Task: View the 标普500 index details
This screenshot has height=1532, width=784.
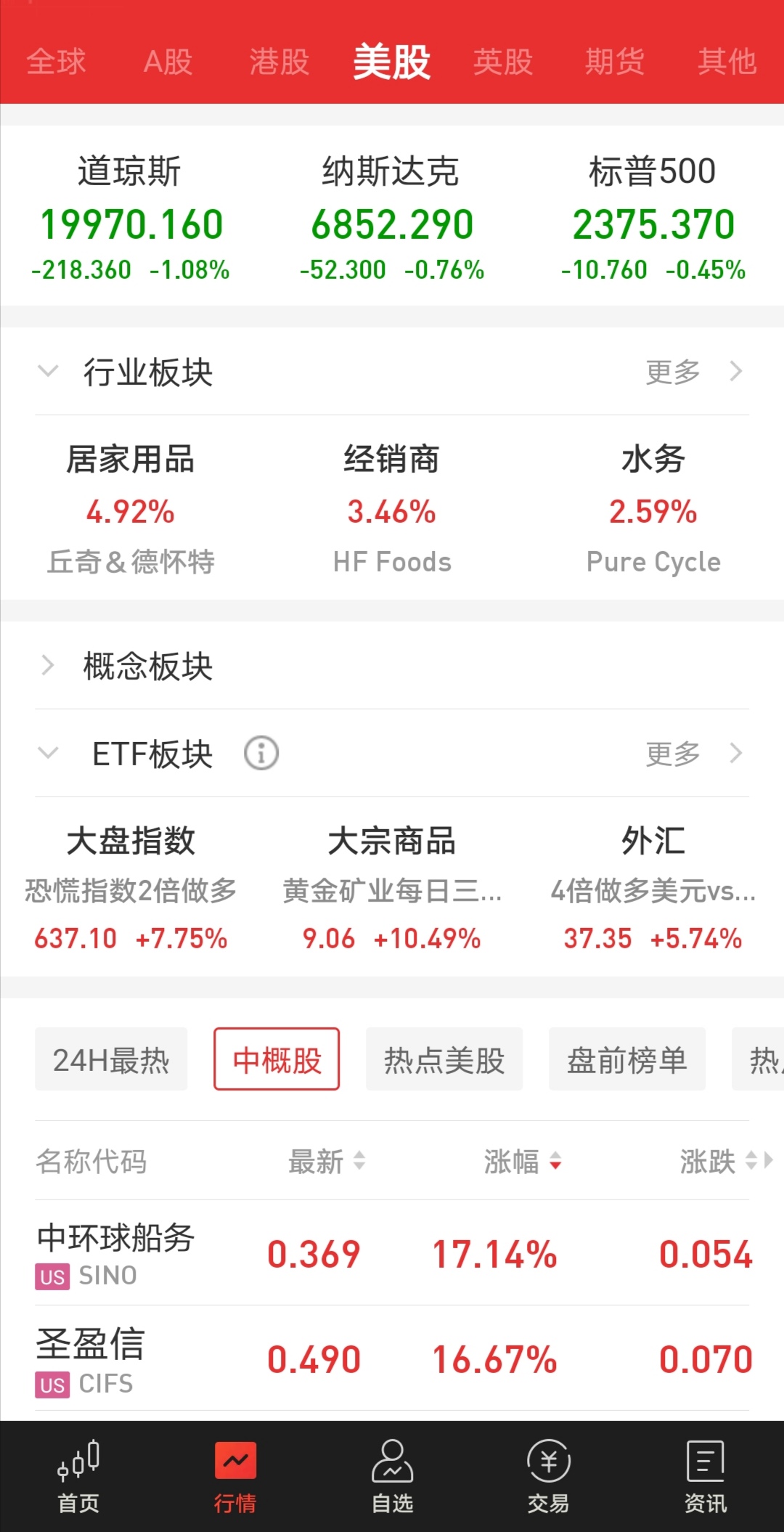Action: click(x=653, y=218)
